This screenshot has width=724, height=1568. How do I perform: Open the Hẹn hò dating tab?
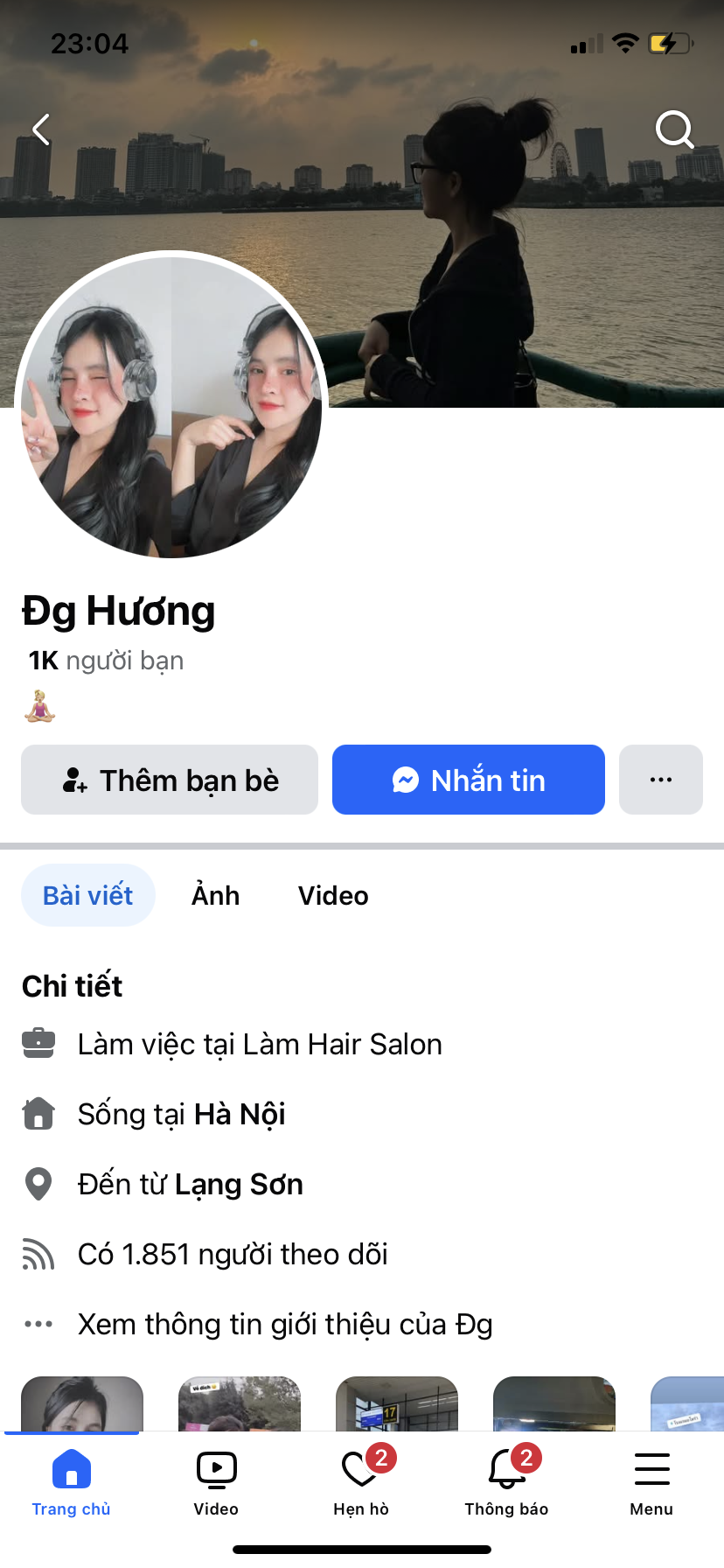click(x=361, y=1481)
